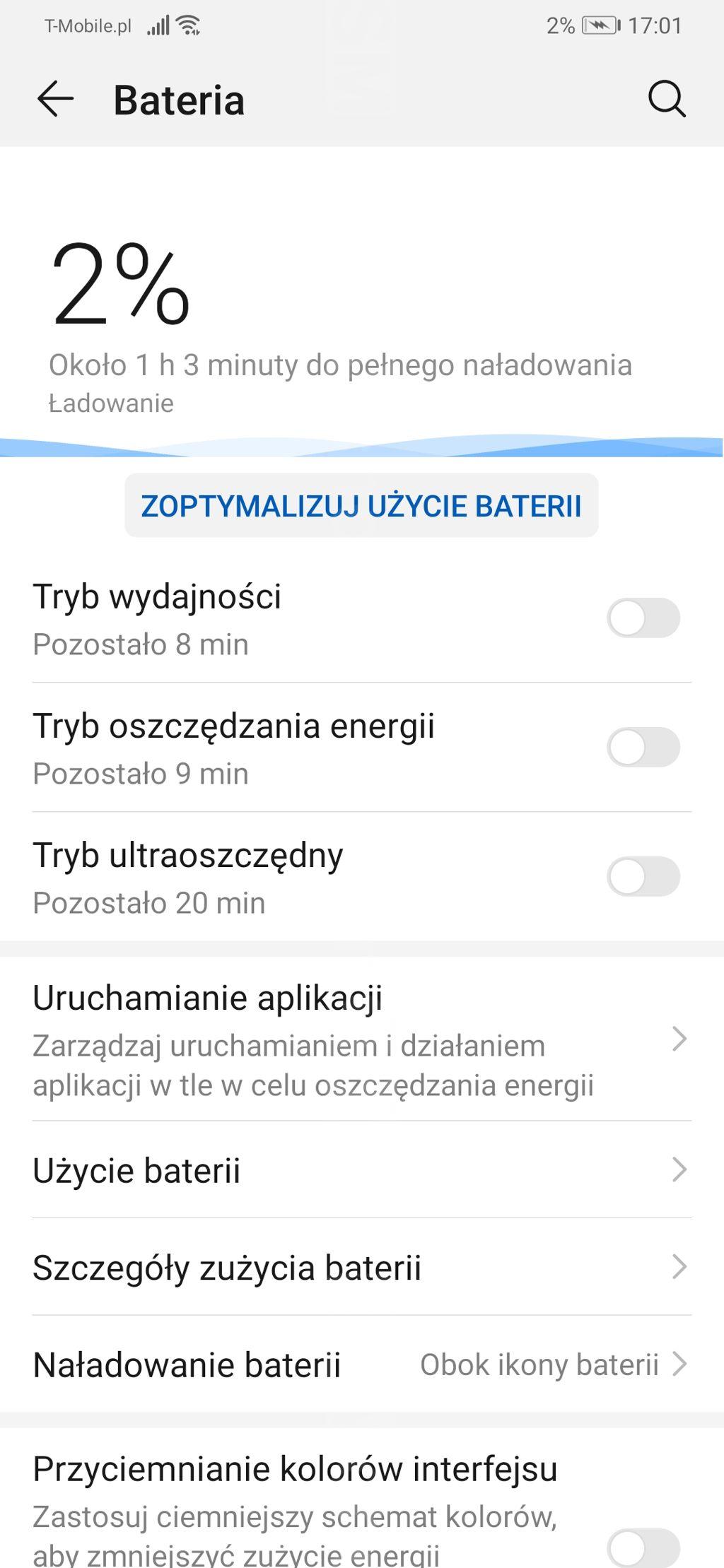Image resolution: width=724 pixels, height=1568 pixels.
Task: Go back using the arrow icon
Action: pyautogui.click(x=55, y=99)
